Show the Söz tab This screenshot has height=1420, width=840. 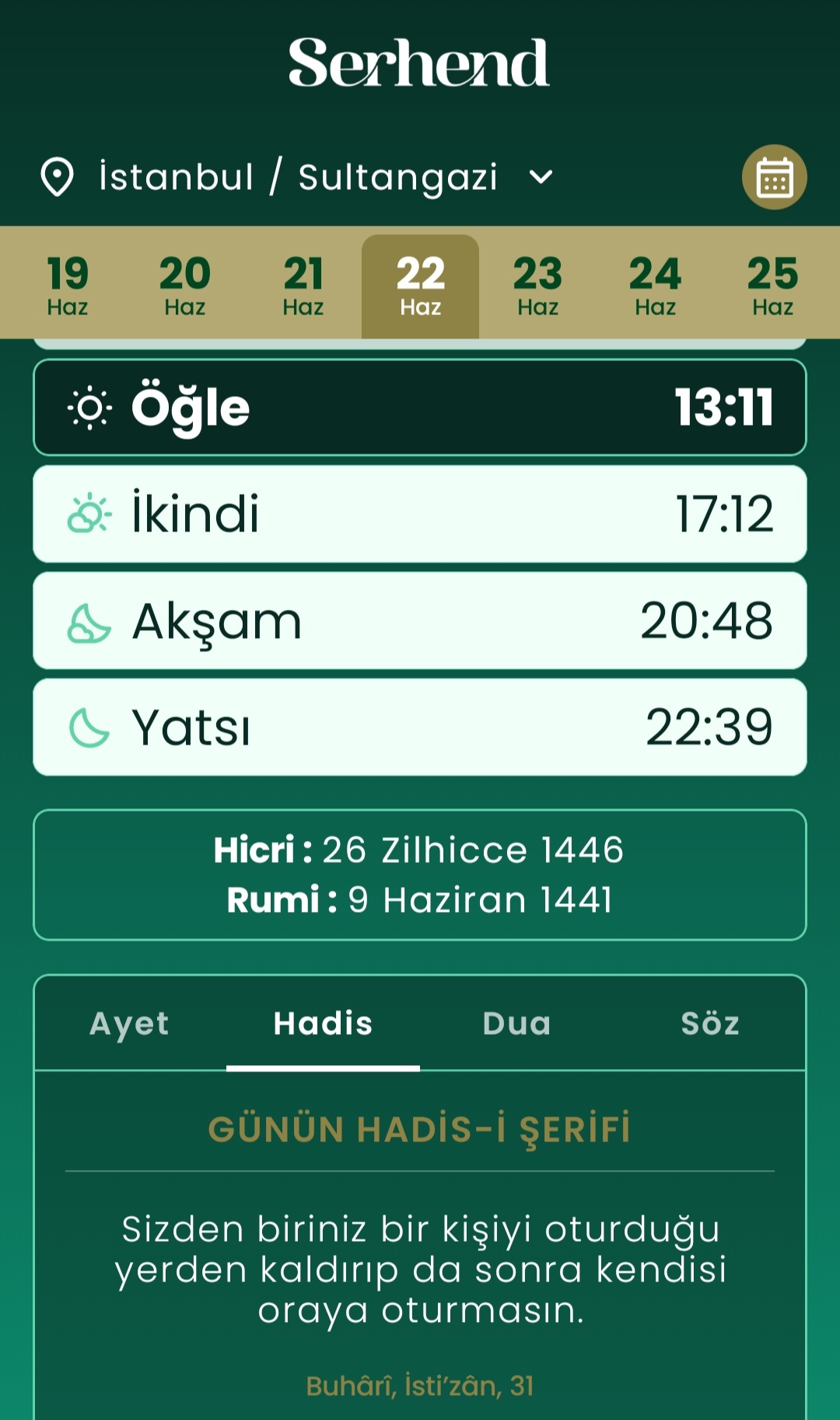point(709,1023)
